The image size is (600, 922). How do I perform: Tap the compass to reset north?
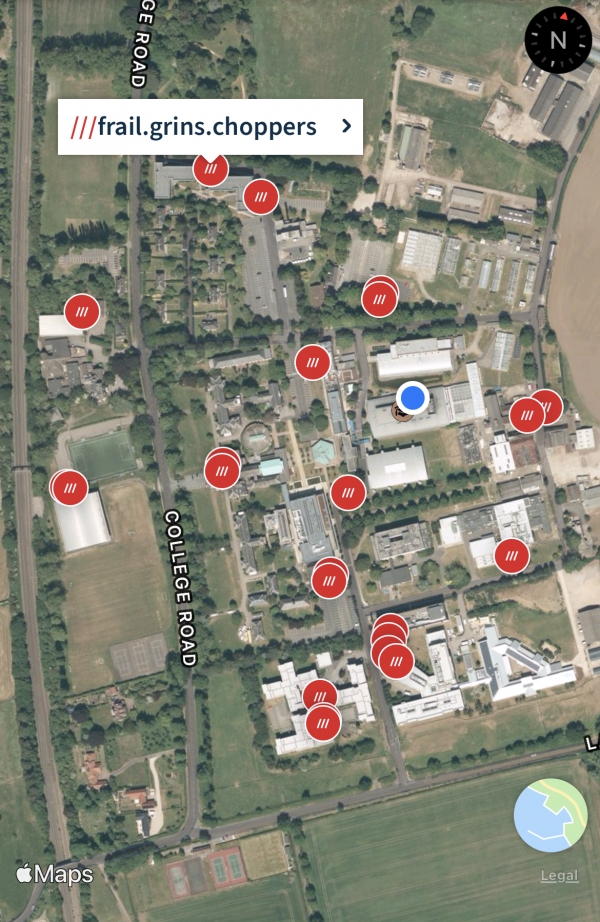(558, 40)
